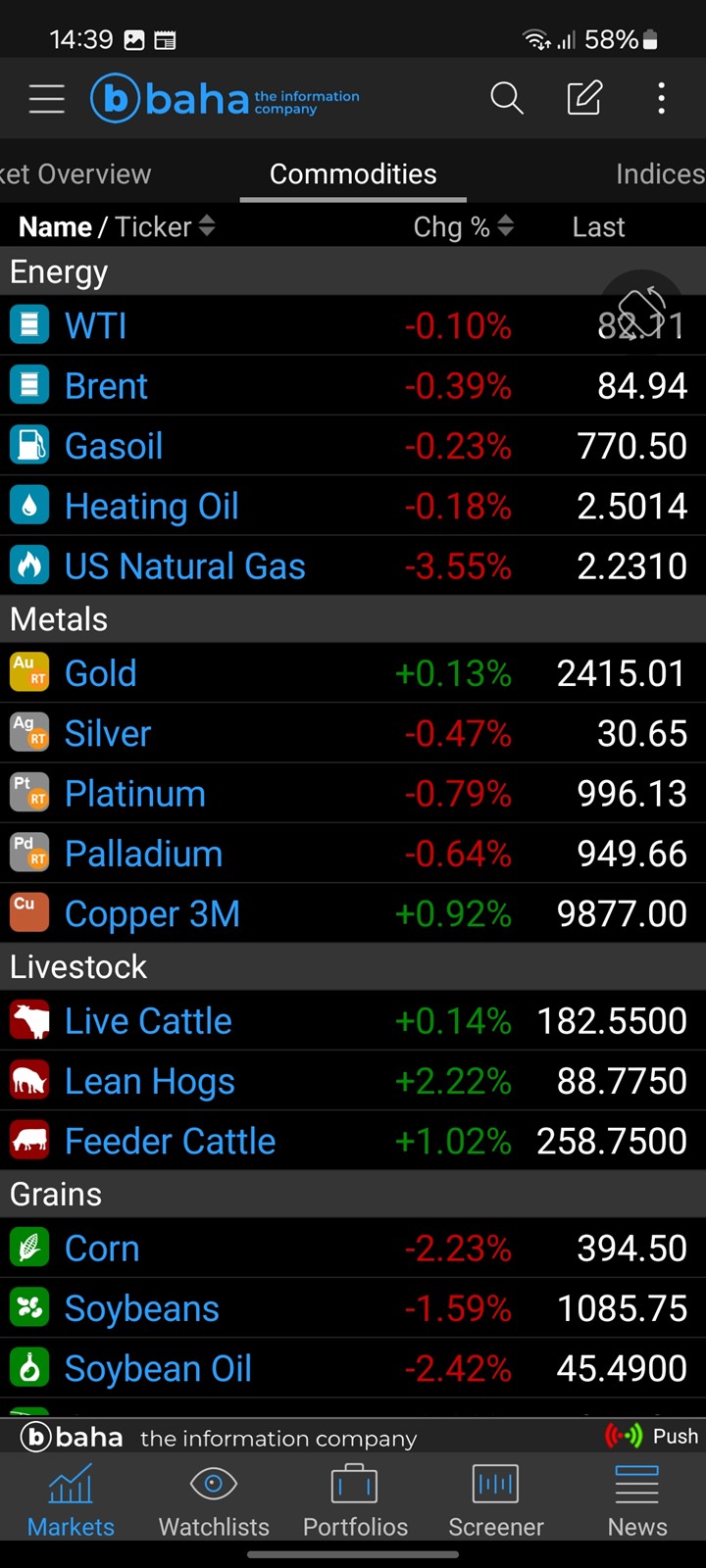Open the search icon in app bar

click(506, 98)
